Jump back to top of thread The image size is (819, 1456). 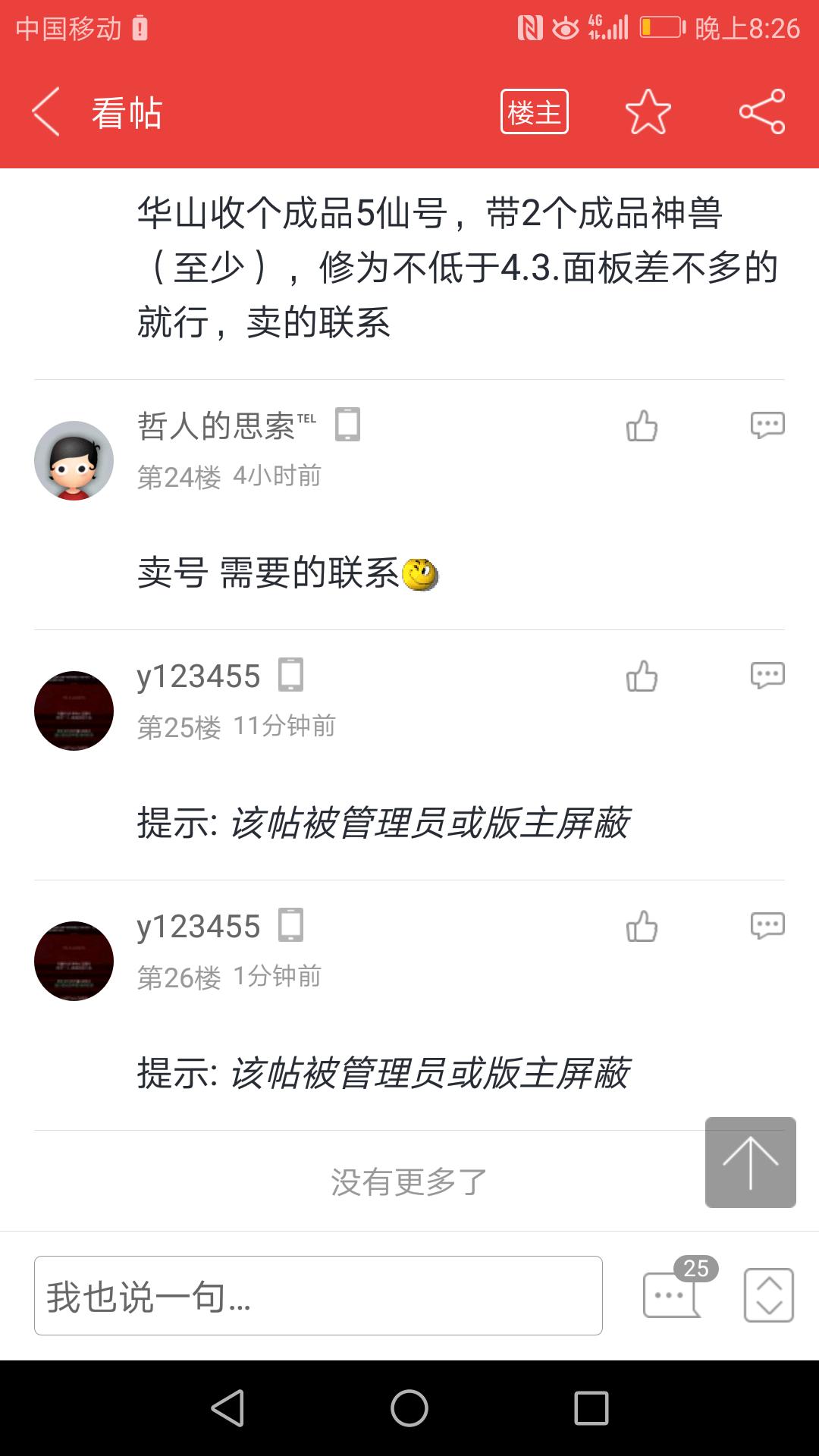(x=750, y=1162)
